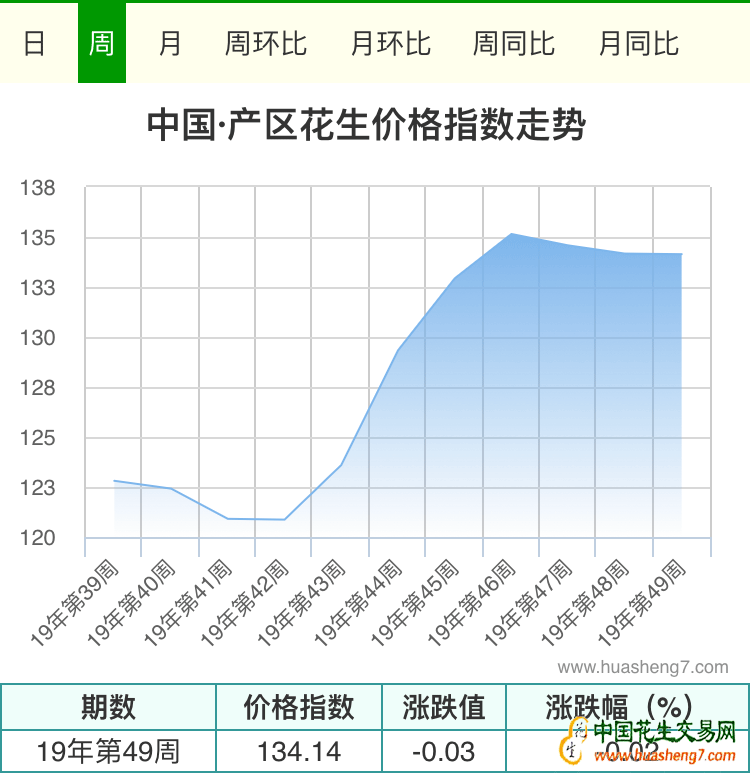Switch to the 周同比 tab
This screenshot has width=750, height=773.
(514, 44)
